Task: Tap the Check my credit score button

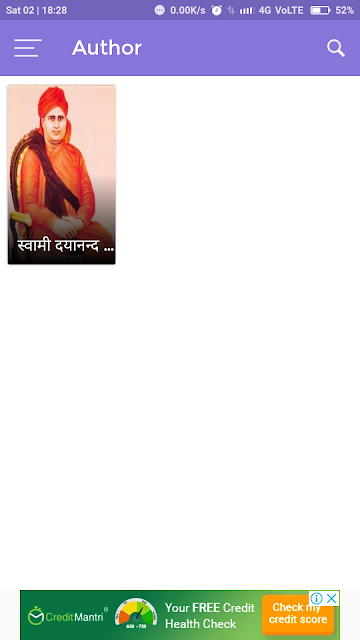Action: (x=298, y=615)
